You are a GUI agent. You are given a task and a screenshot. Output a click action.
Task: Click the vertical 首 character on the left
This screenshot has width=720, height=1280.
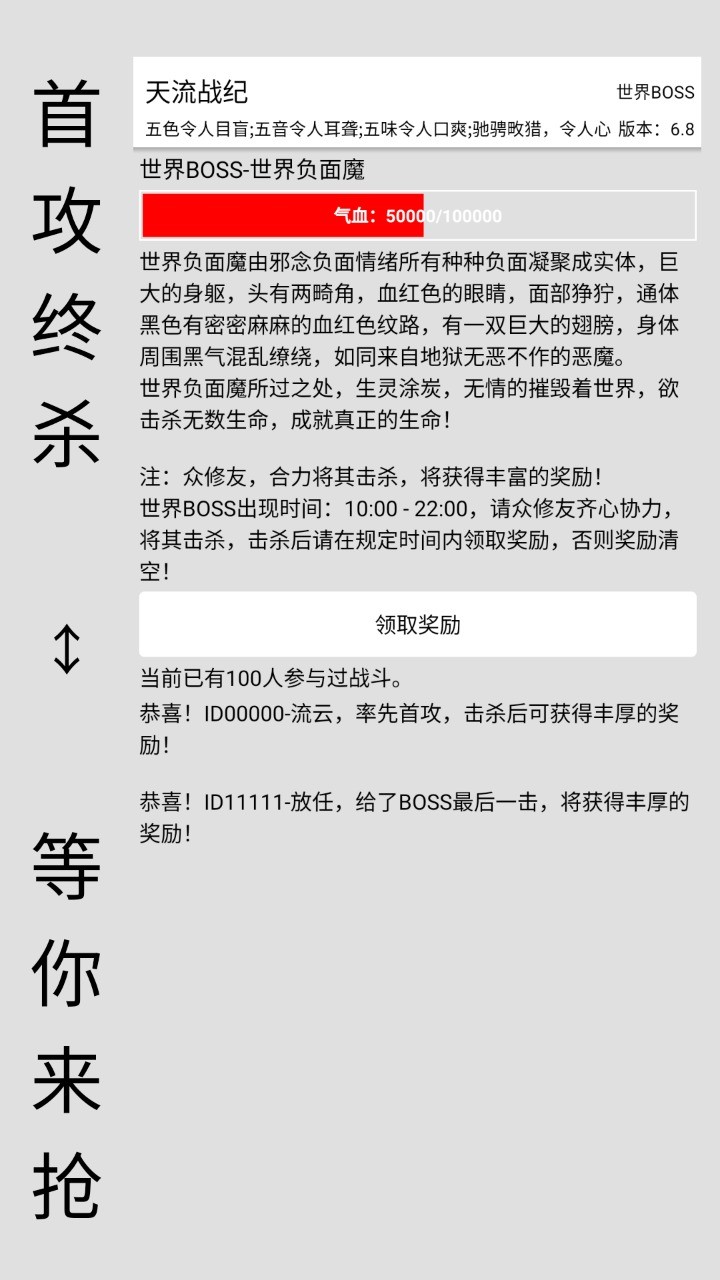[66, 110]
